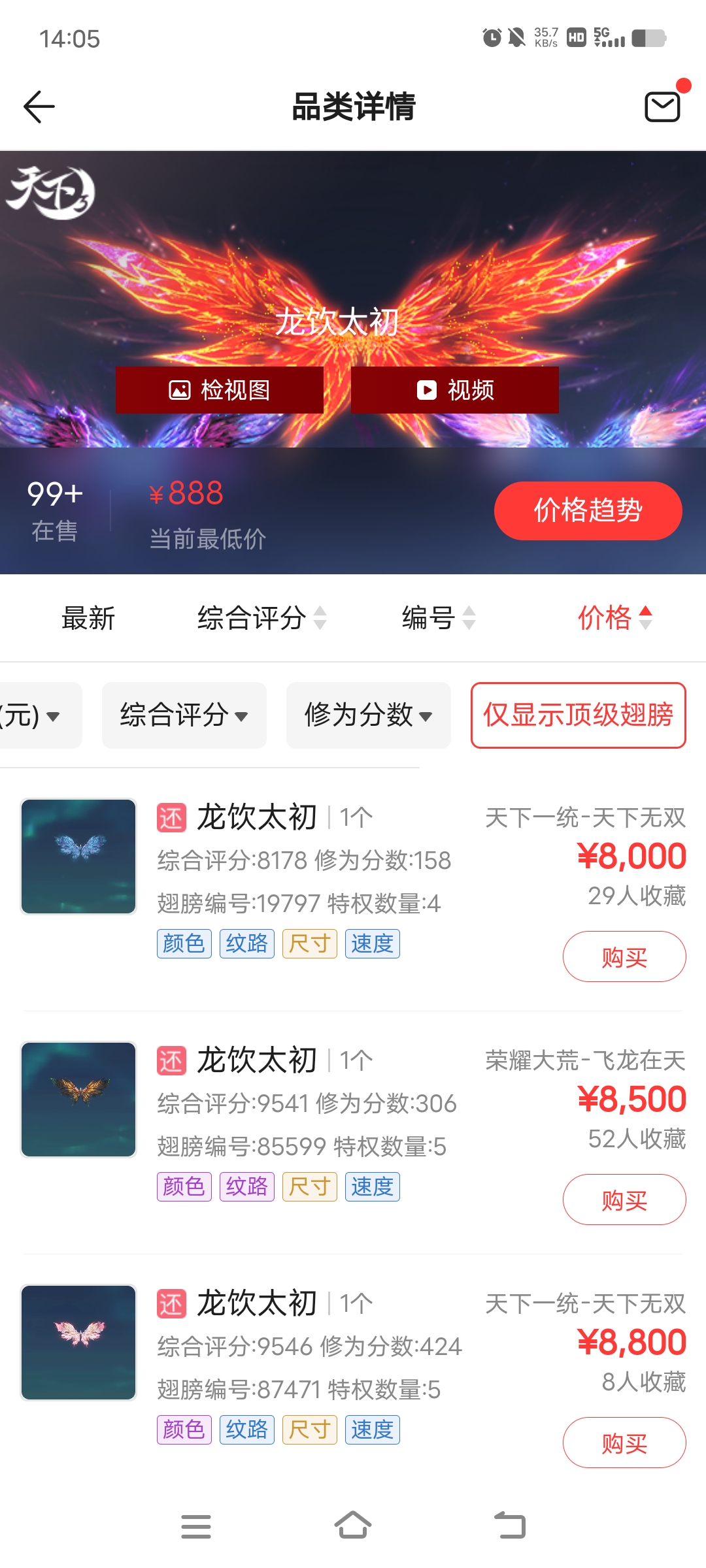Image resolution: width=706 pixels, height=1568 pixels.
Task: Toggle the 价格 sort order
Action: (614, 618)
